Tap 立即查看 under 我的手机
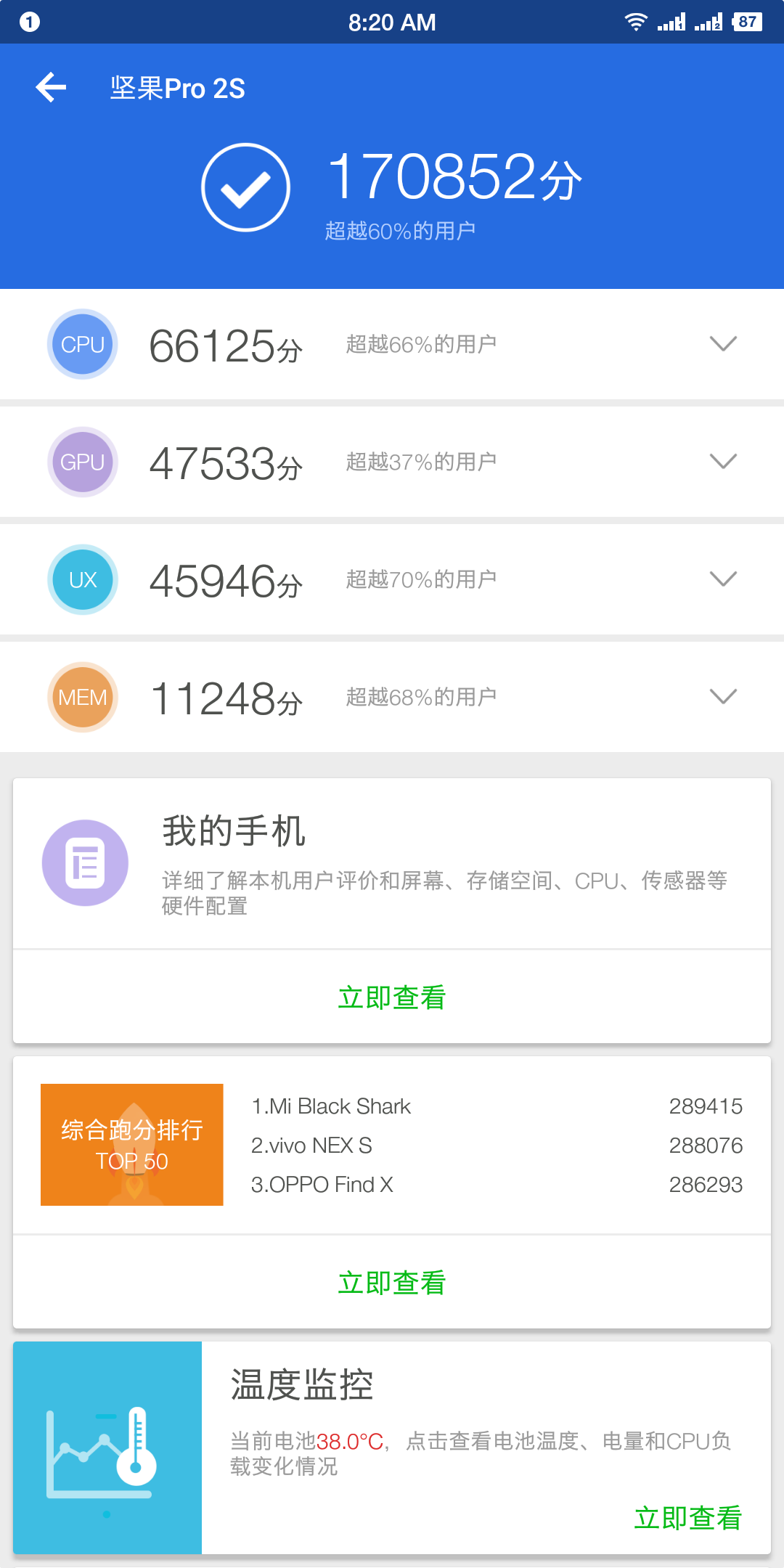 click(392, 997)
